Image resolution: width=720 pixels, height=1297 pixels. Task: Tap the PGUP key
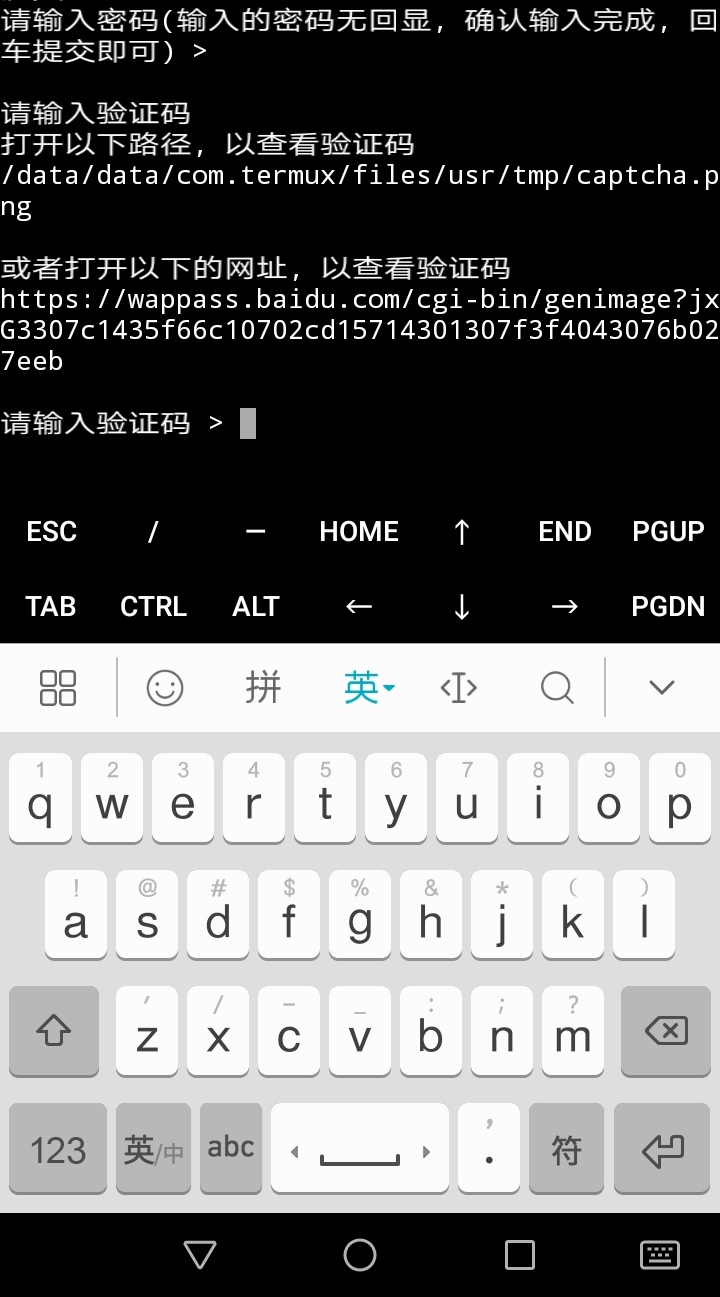point(668,531)
